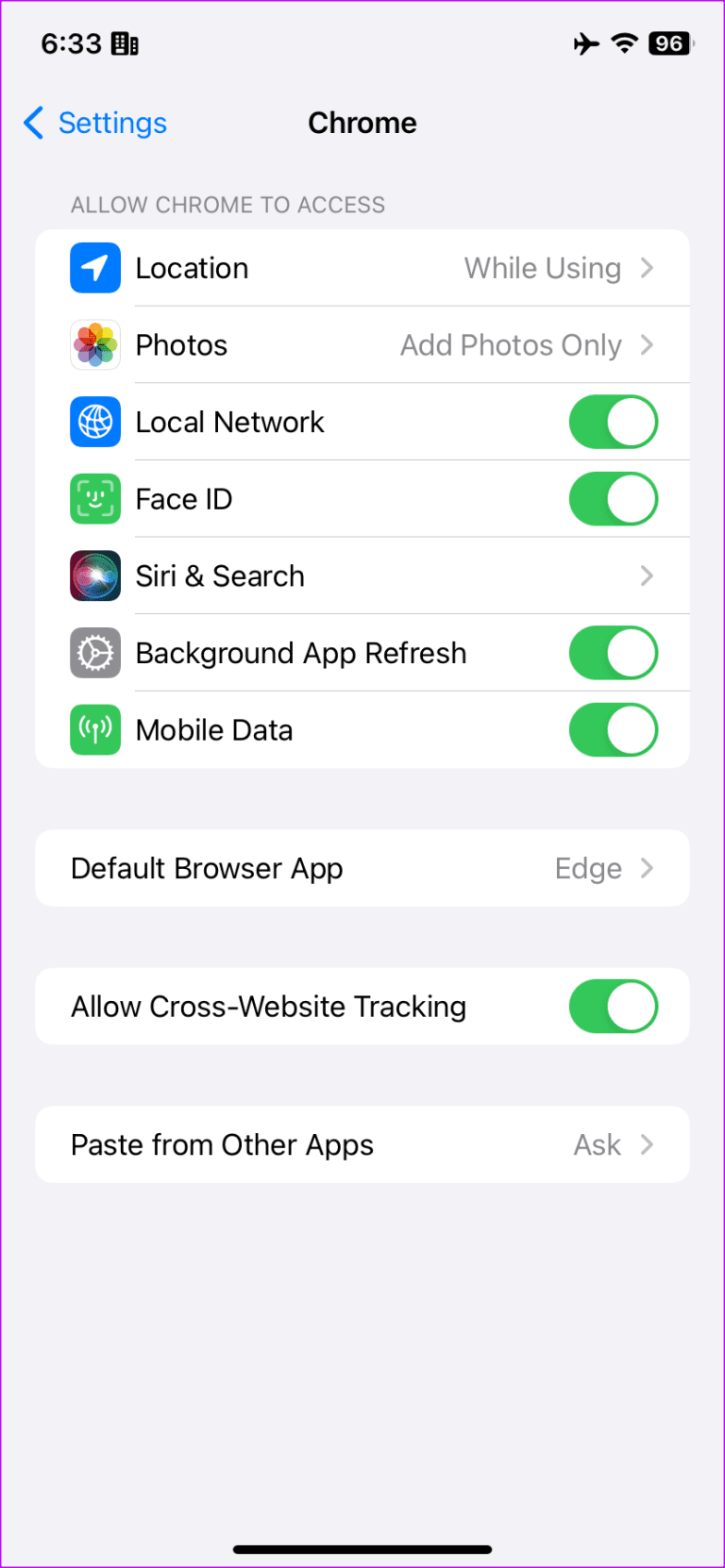725x1568 pixels.
Task: Select the Siri & Search icon
Action: 94,575
